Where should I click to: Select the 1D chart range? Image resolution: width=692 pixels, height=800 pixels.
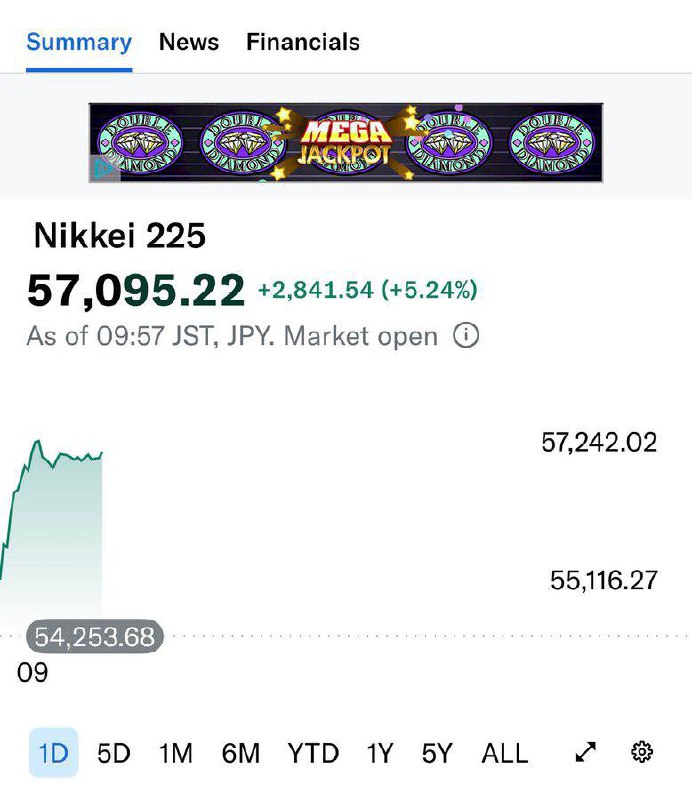pyautogui.click(x=53, y=753)
